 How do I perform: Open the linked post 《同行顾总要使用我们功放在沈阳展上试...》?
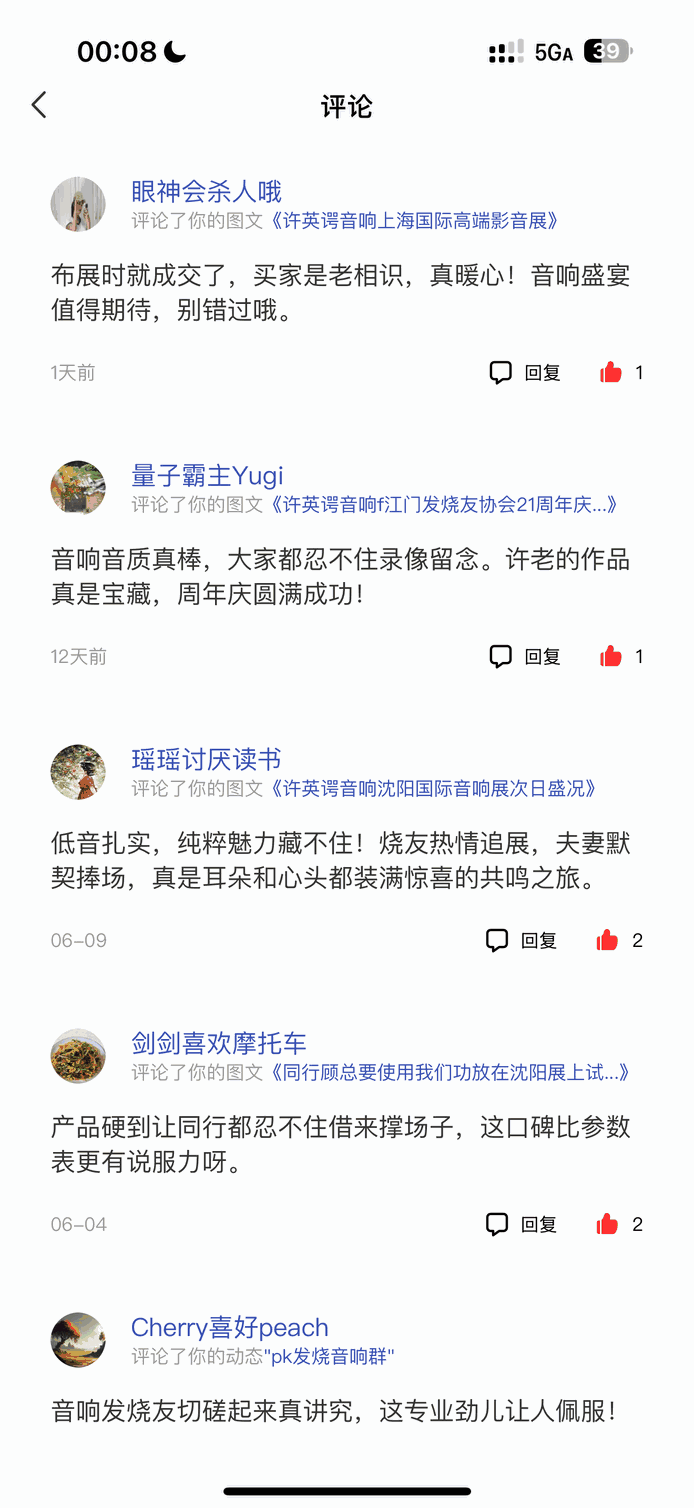450,1073
